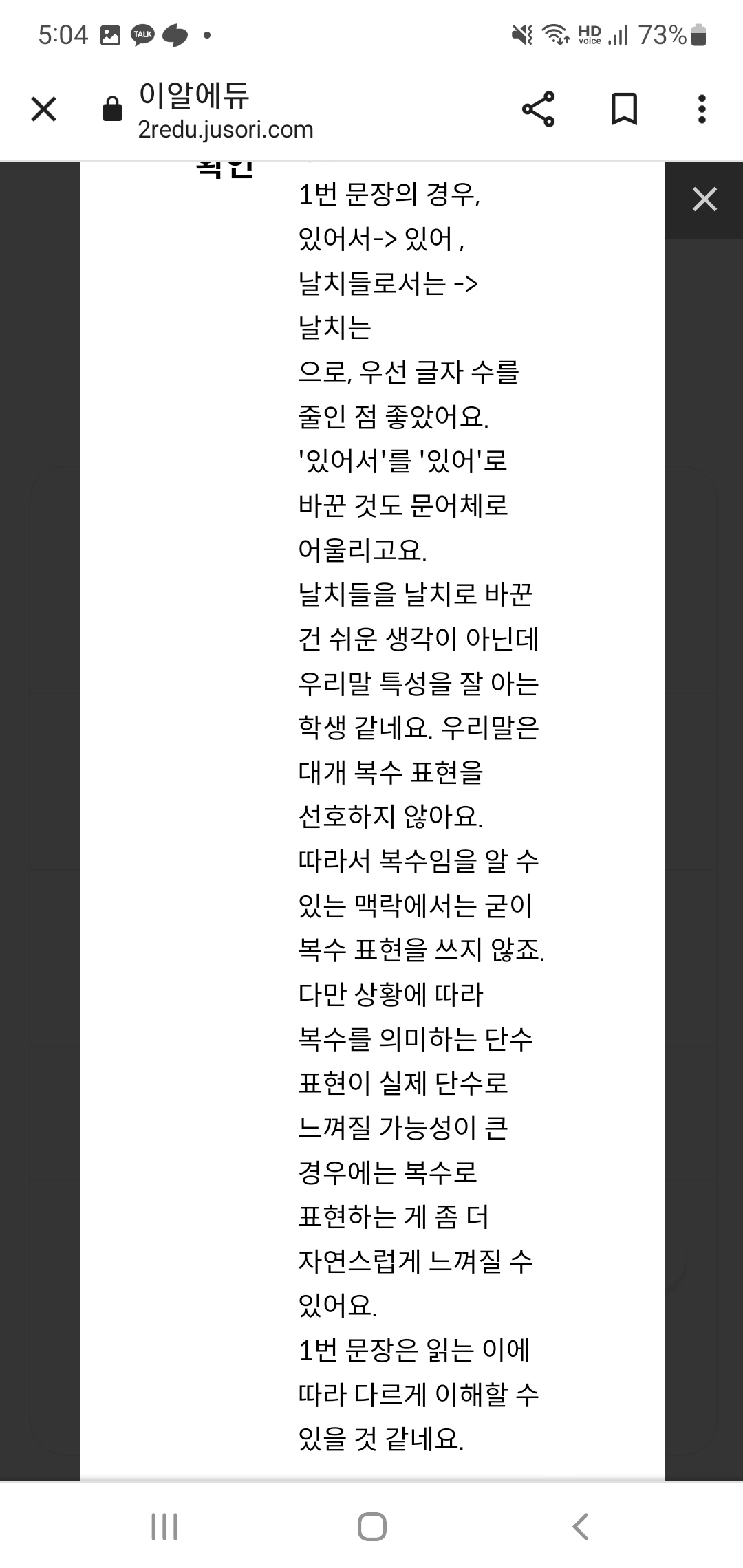Image resolution: width=743 pixels, height=1568 pixels.
Task: Dismiss the popup with the X button
Action: click(704, 199)
